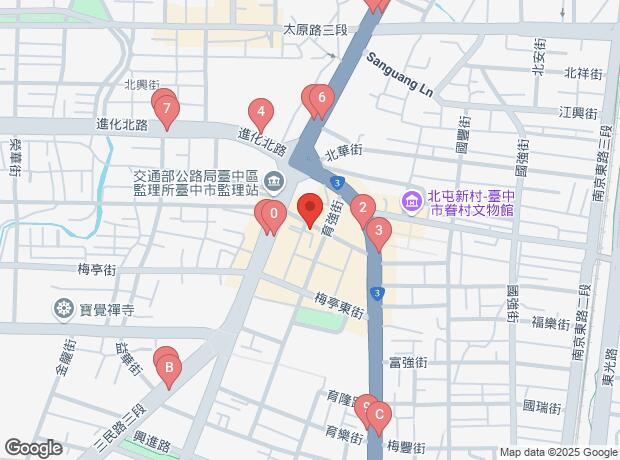Open 臺中市監理站 place icon
Image resolution: width=620 pixels, height=460 pixels.
click(276, 181)
